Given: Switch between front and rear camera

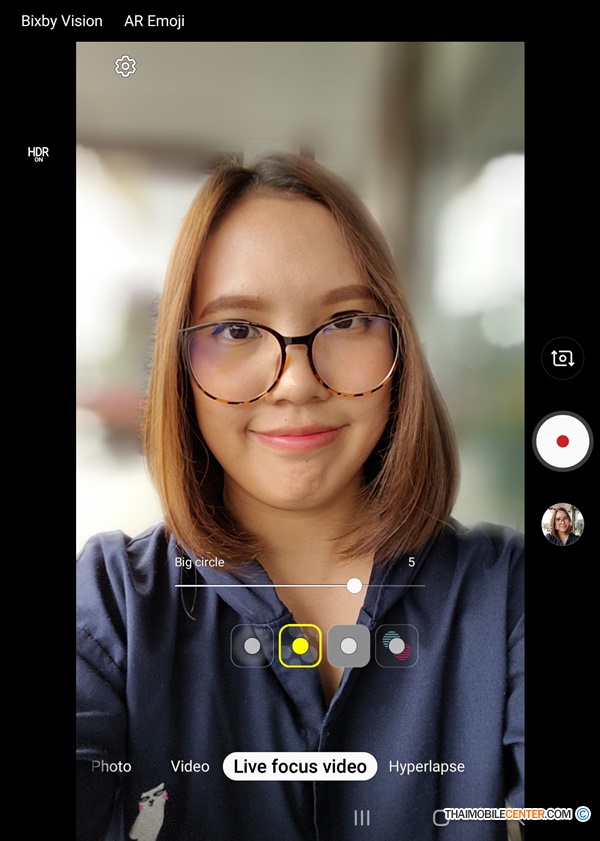Looking at the screenshot, I should point(562,358).
